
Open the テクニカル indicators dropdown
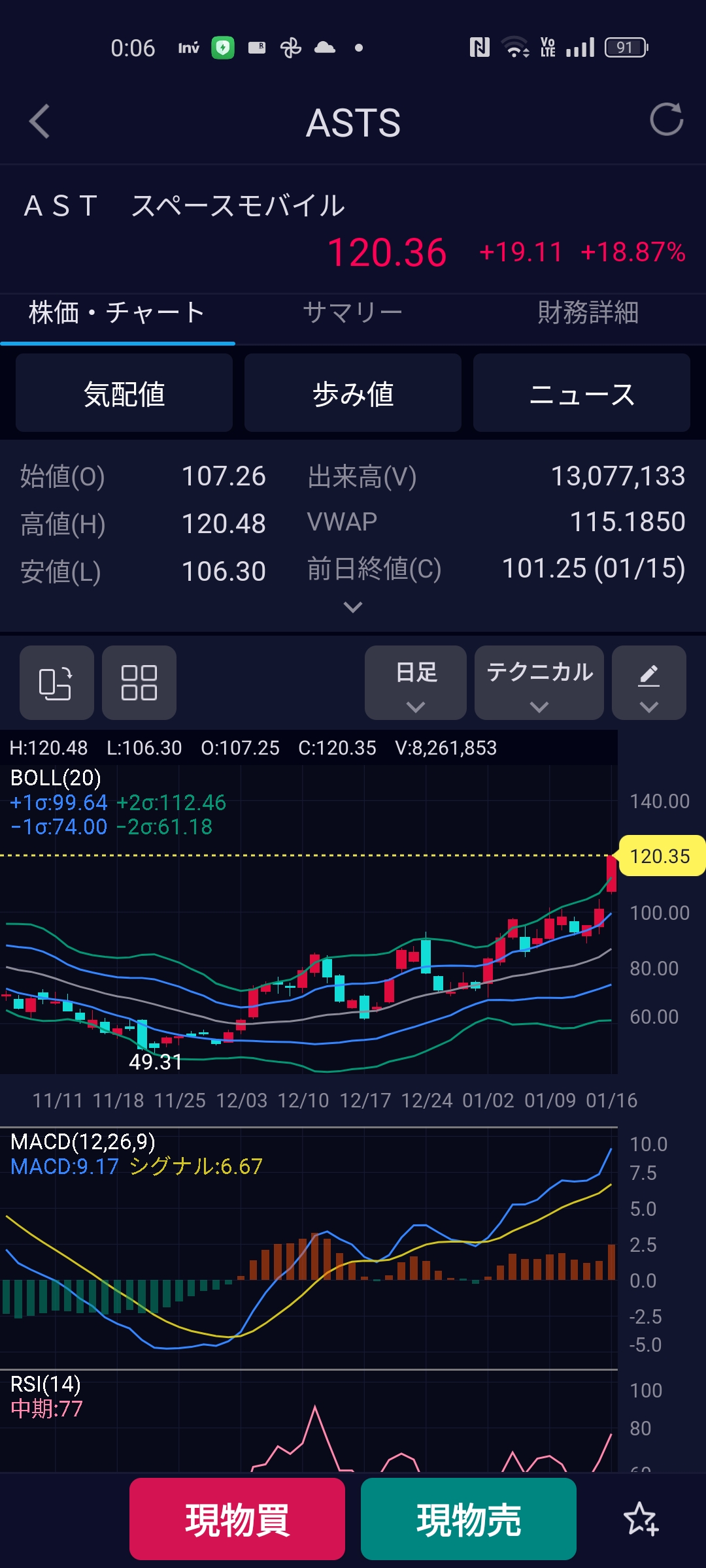tap(539, 683)
